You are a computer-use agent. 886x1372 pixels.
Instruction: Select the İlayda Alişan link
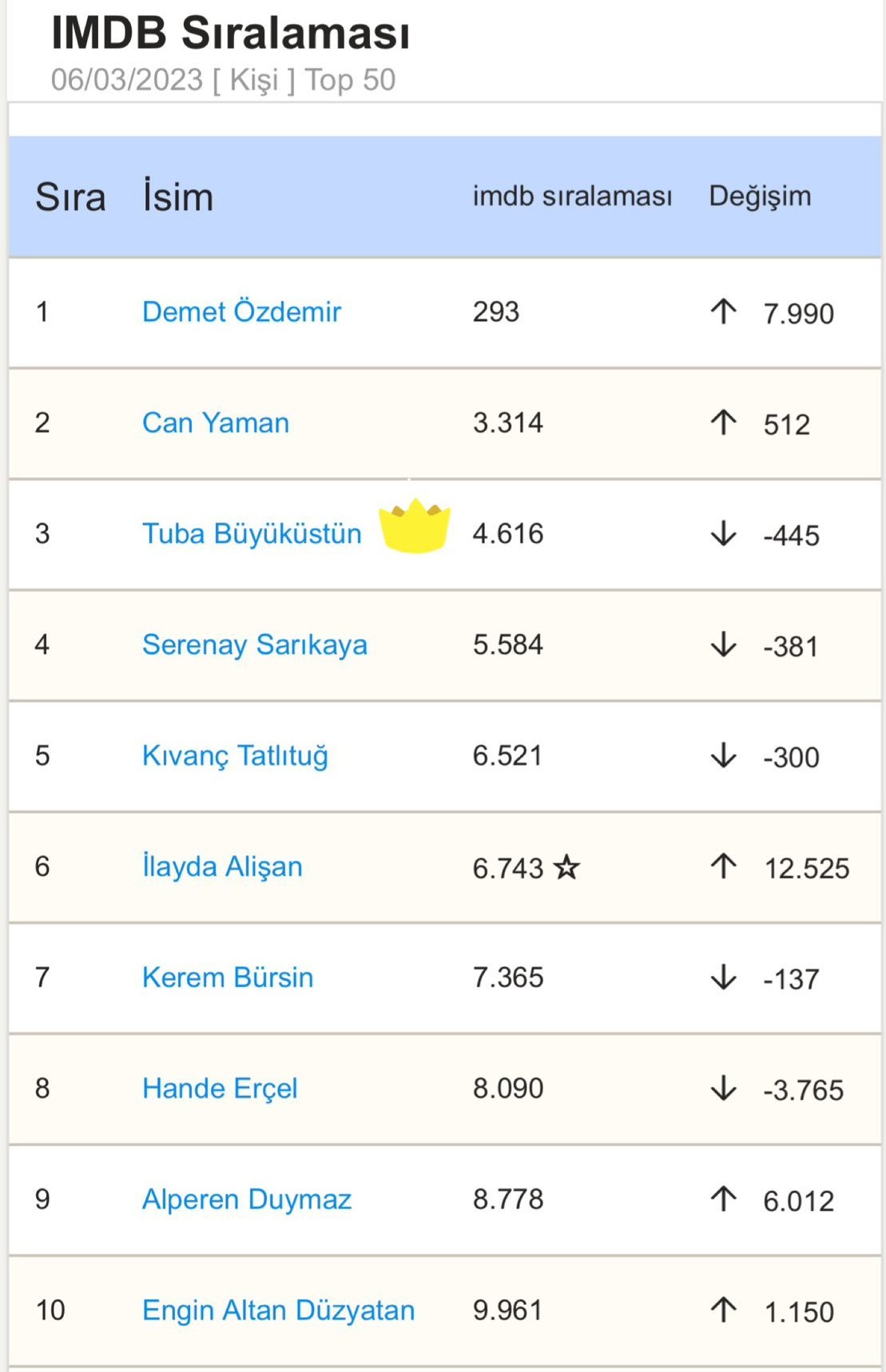[222, 866]
